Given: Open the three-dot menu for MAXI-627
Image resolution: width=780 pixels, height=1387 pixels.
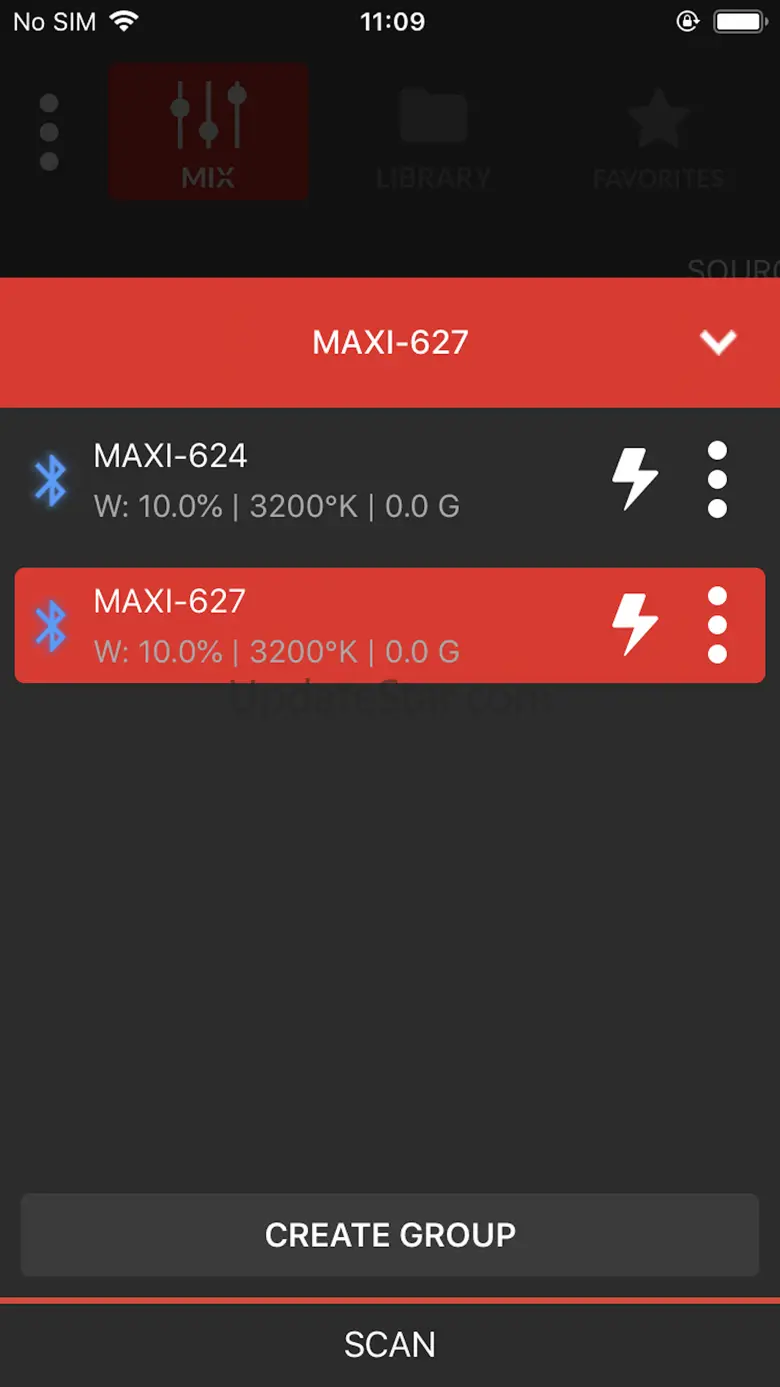Looking at the screenshot, I should click(x=717, y=625).
